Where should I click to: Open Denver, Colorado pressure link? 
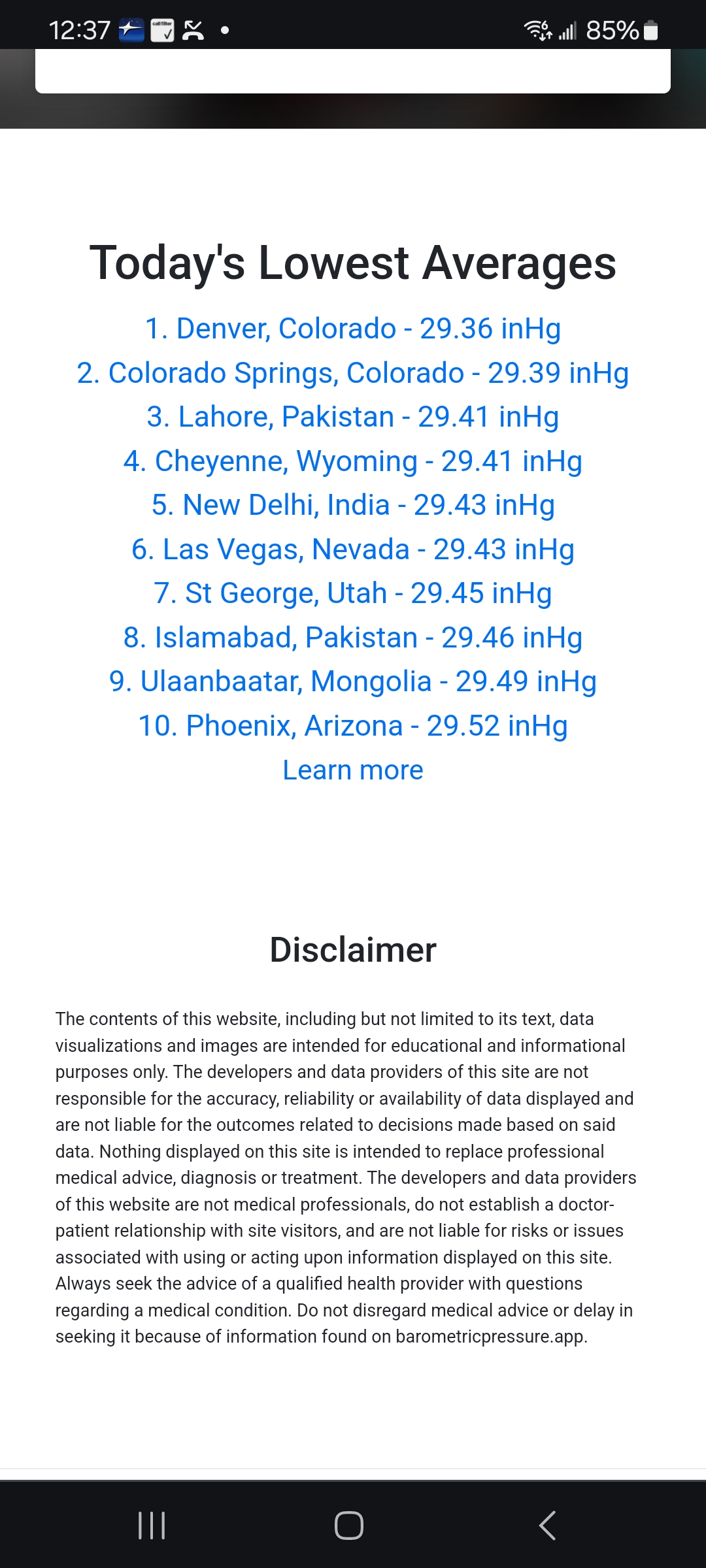coord(353,329)
